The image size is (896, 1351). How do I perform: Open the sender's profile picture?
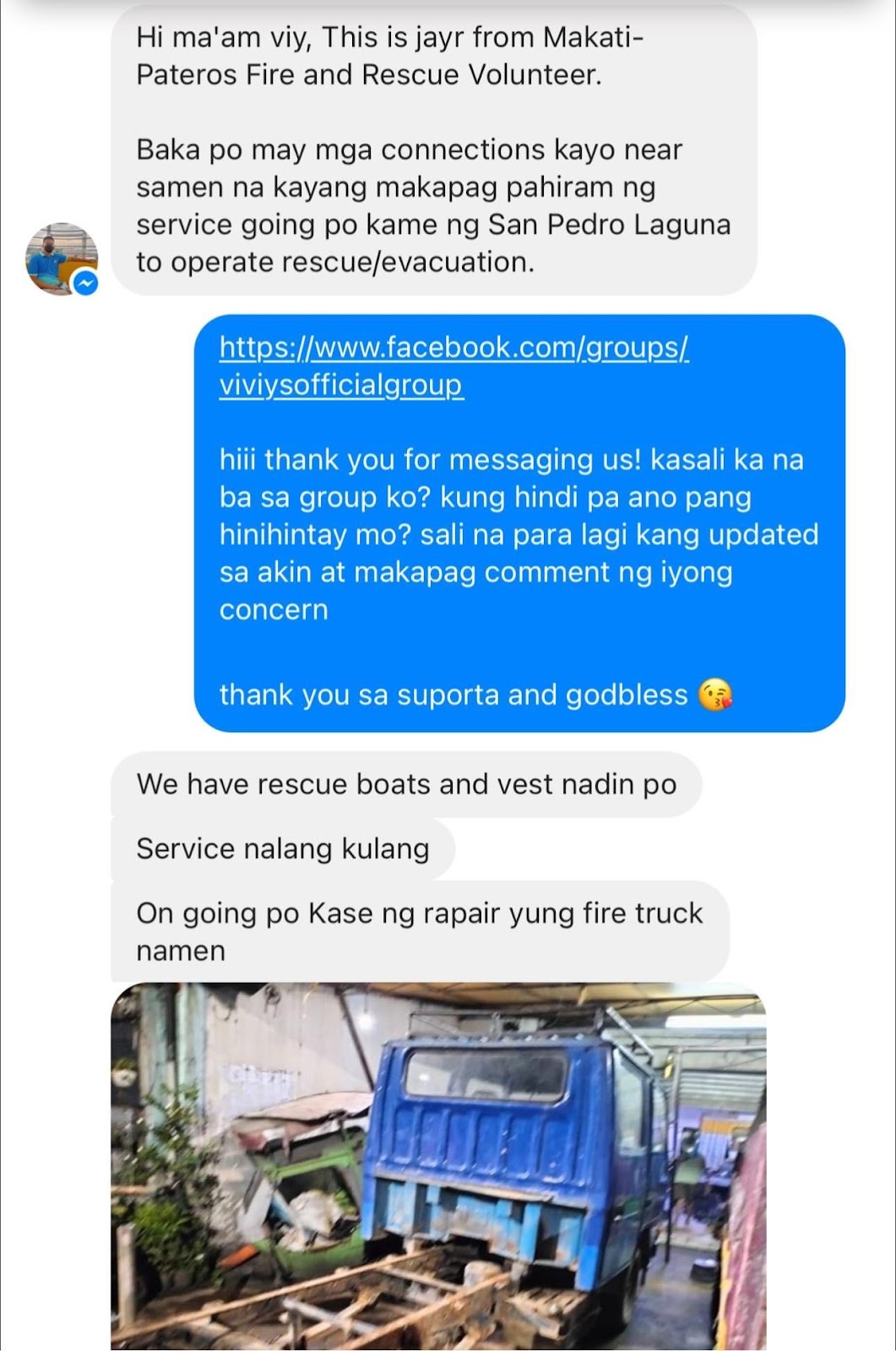(x=61, y=258)
